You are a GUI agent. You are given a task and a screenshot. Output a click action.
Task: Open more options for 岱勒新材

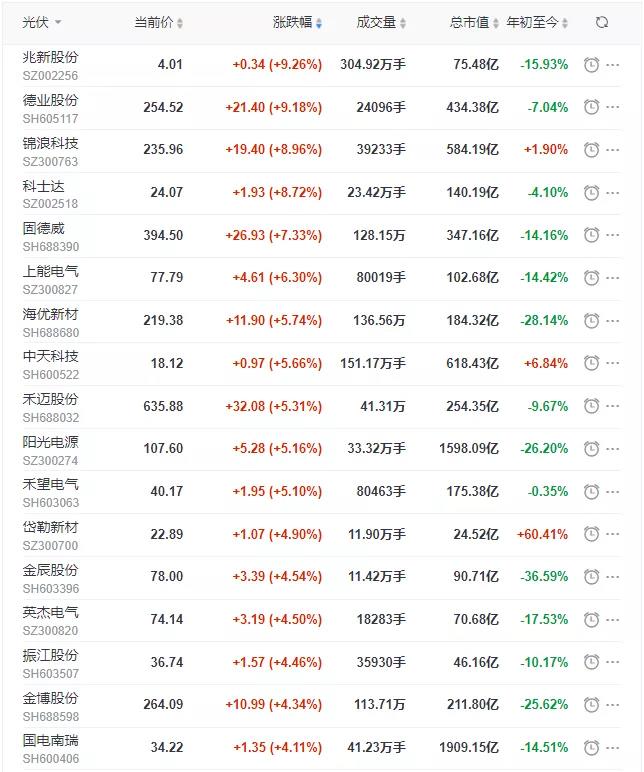[613, 534]
